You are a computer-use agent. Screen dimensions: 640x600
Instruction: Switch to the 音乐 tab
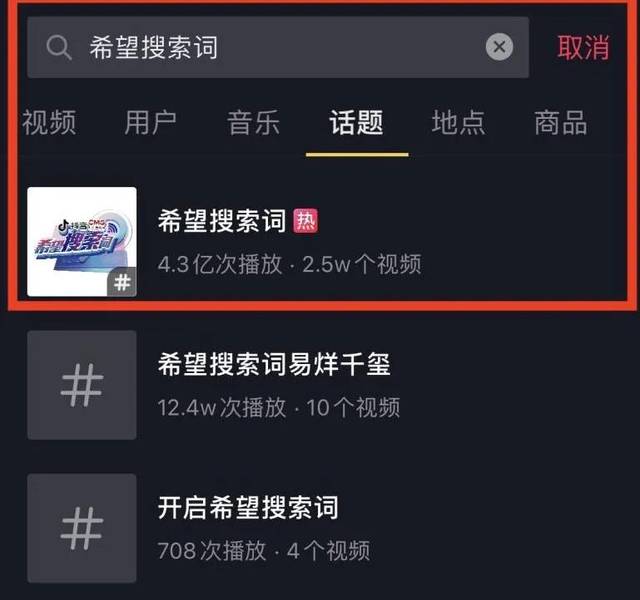point(254,123)
